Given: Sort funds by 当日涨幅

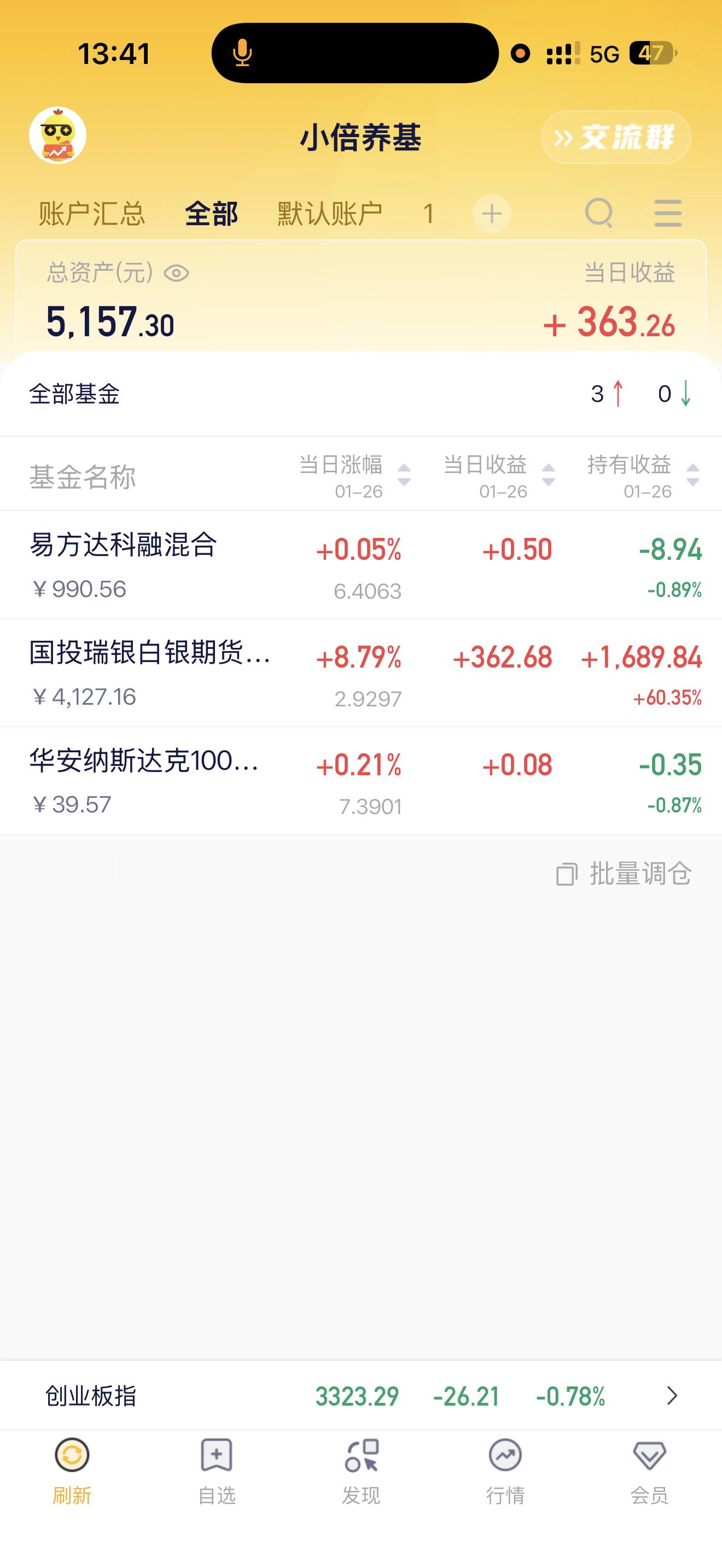Looking at the screenshot, I should (x=355, y=476).
